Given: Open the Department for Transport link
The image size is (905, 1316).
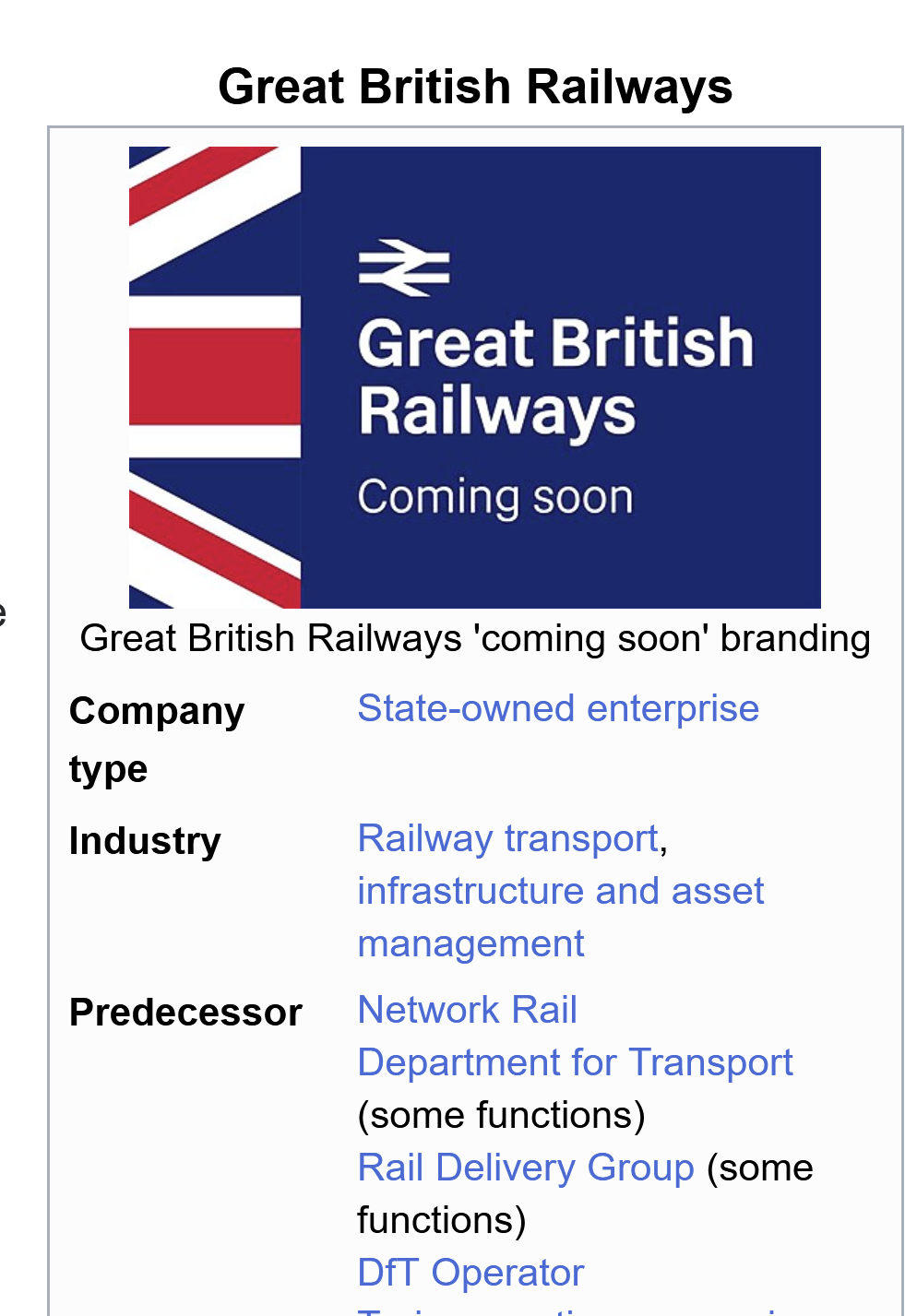Looking at the screenshot, I should coord(574,1063).
